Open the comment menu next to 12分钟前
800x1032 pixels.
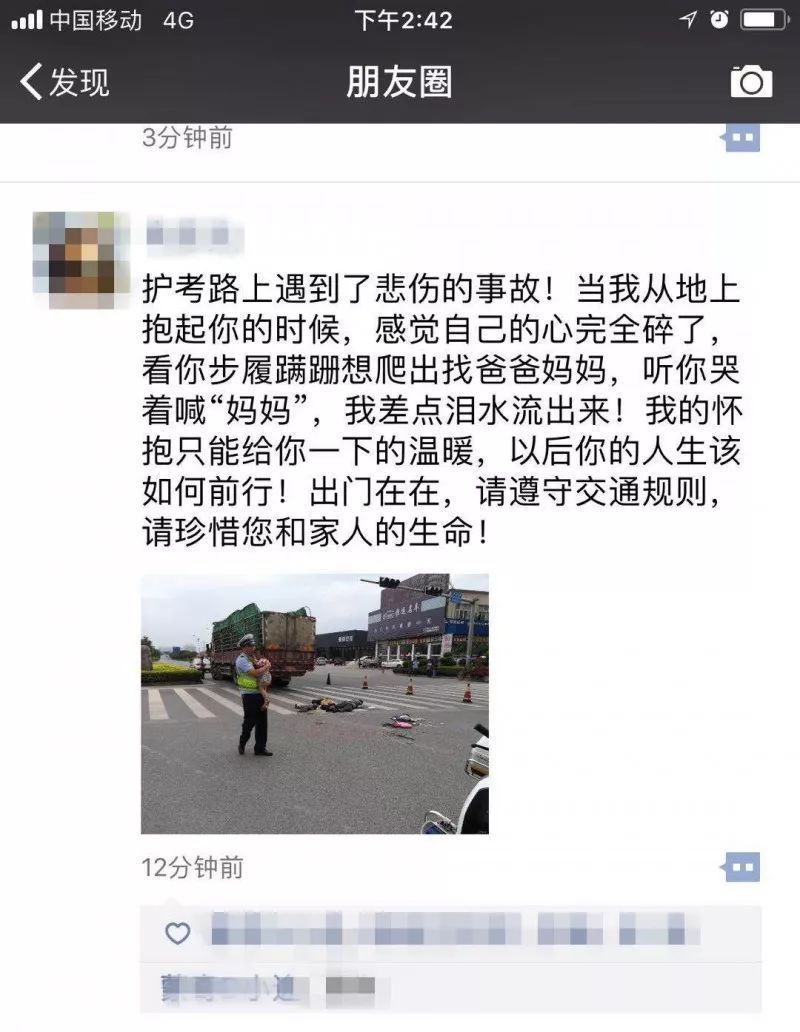(741, 867)
